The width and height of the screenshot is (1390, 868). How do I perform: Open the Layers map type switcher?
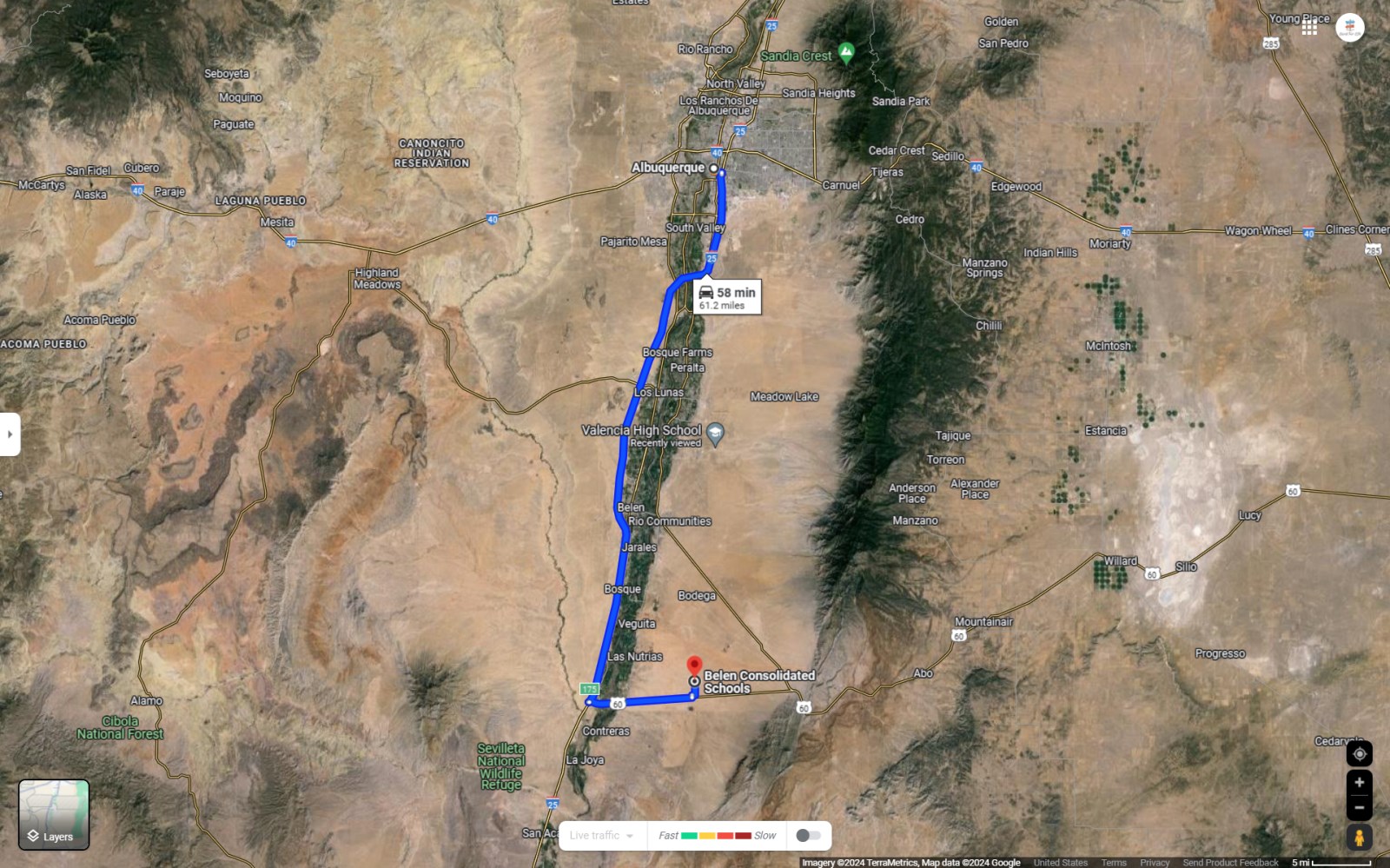54,814
